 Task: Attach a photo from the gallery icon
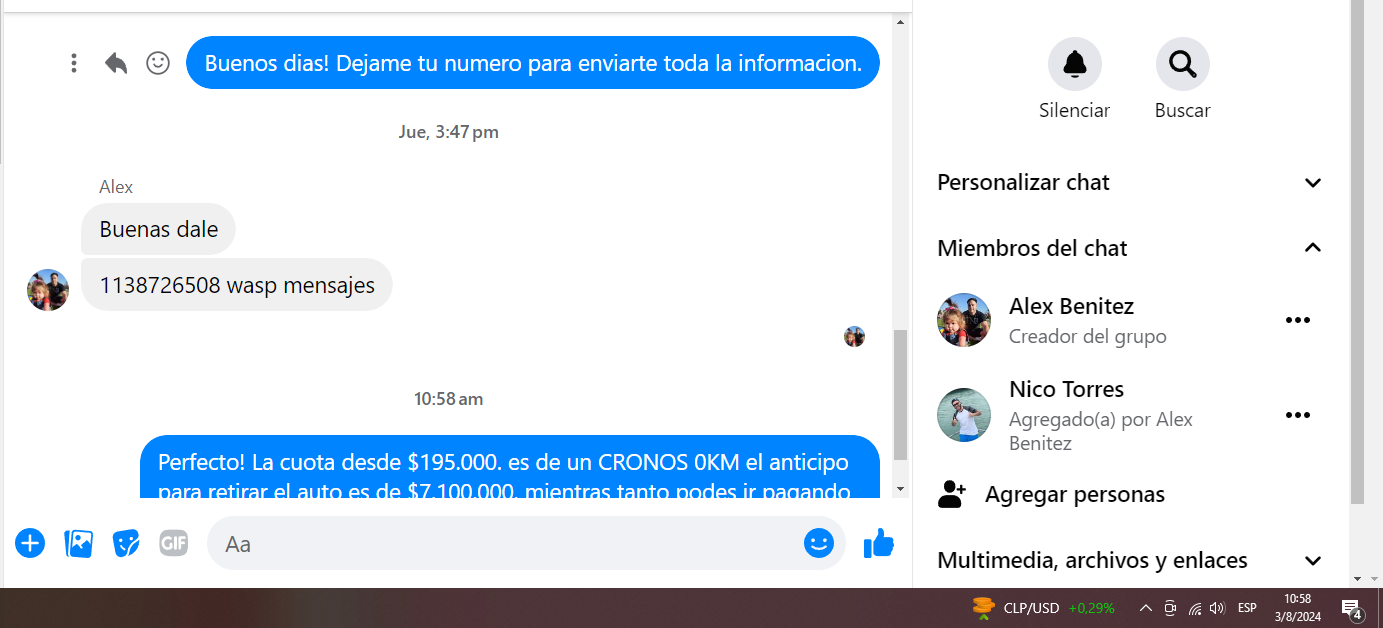tap(78, 543)
